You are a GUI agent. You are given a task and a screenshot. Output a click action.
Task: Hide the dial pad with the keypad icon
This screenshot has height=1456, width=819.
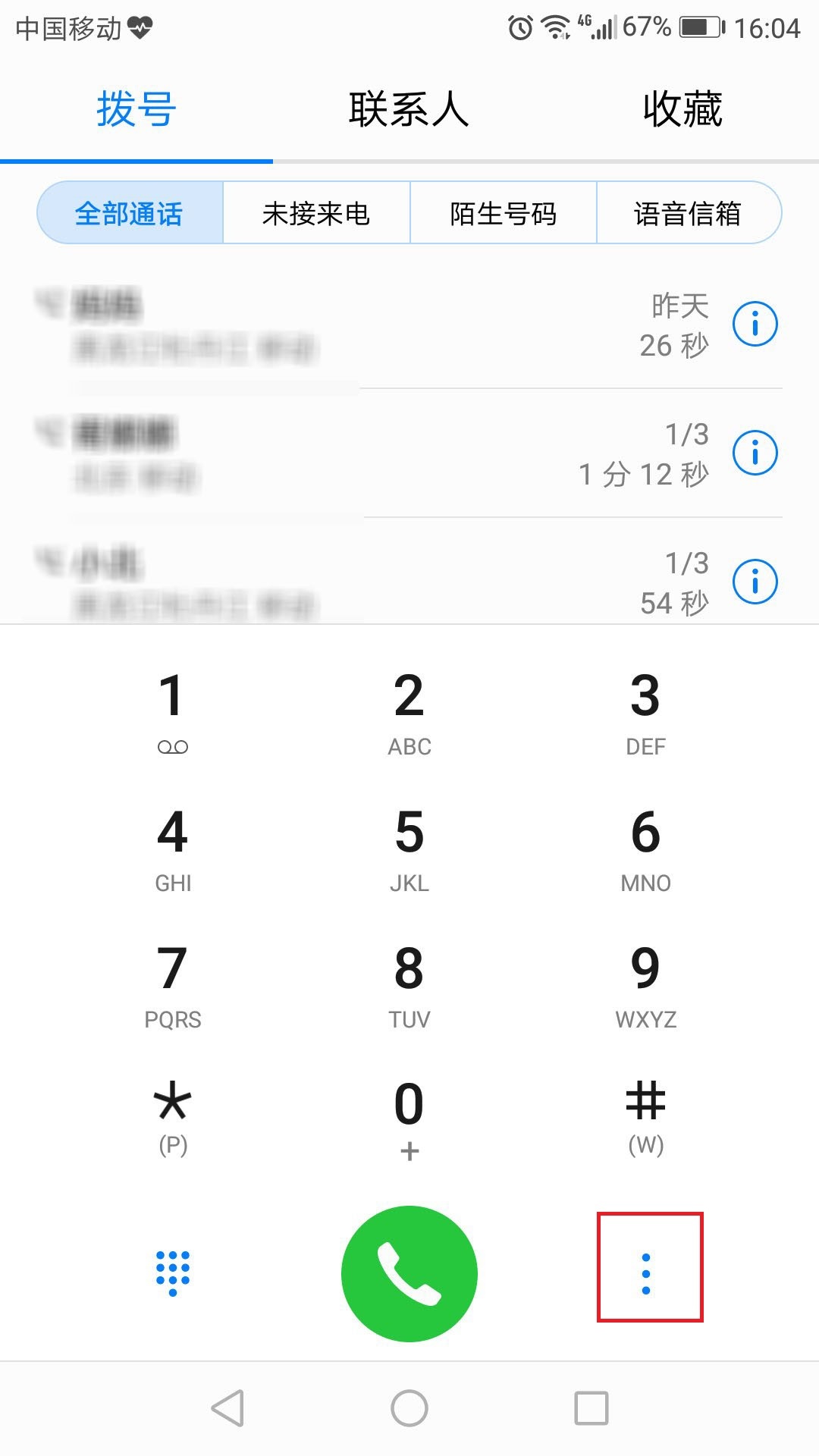[x=173, y=1274]
